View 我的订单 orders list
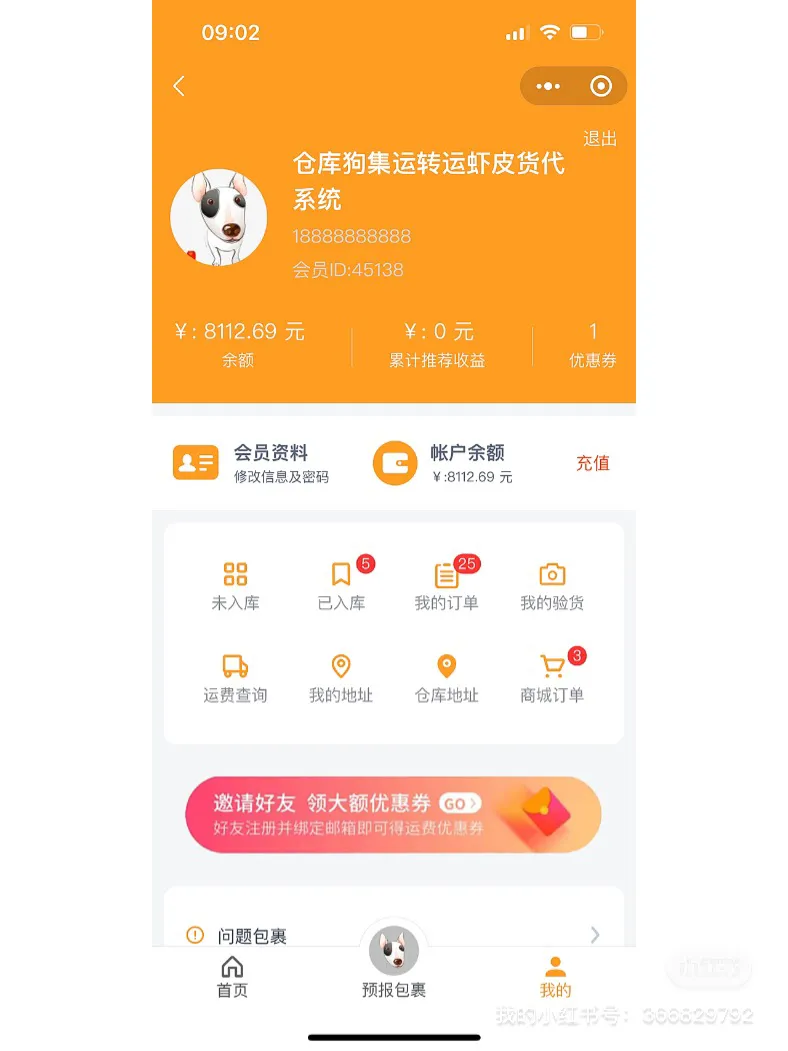 446,586
